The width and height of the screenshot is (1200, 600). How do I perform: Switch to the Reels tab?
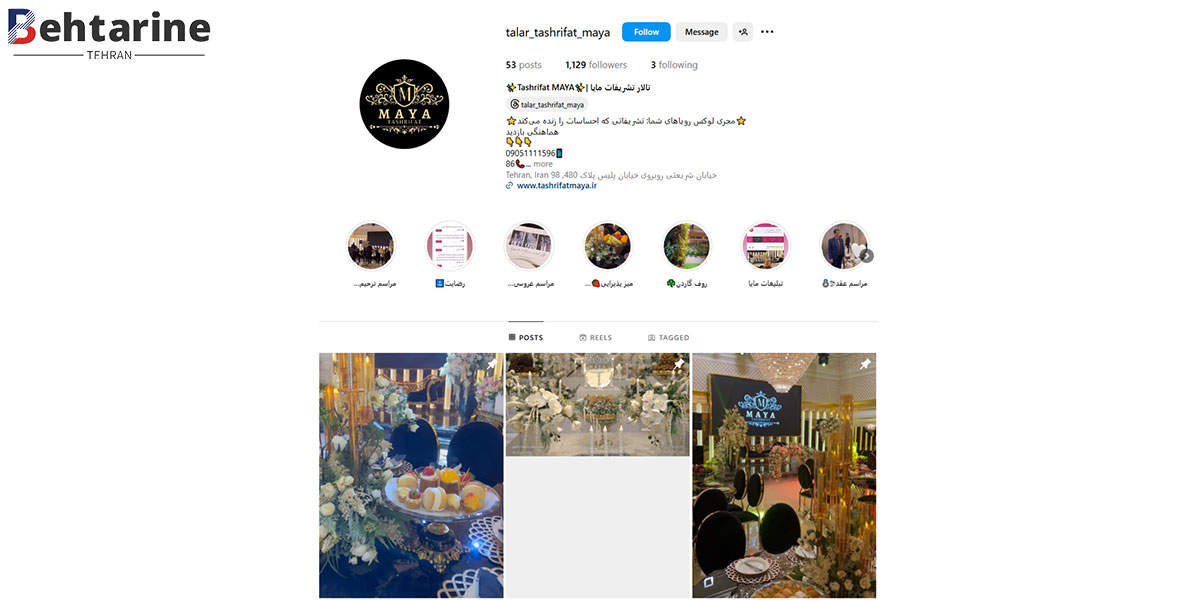pyautogui.click(x=595, y=338)
